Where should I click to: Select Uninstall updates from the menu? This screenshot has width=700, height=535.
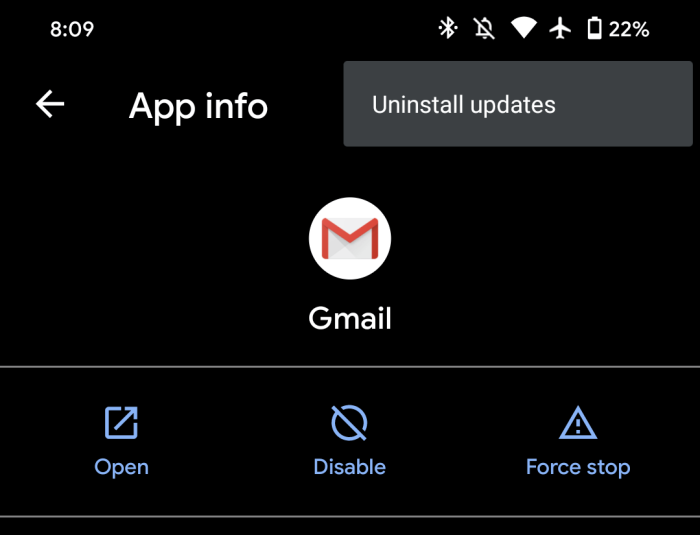tap(464, 105)
